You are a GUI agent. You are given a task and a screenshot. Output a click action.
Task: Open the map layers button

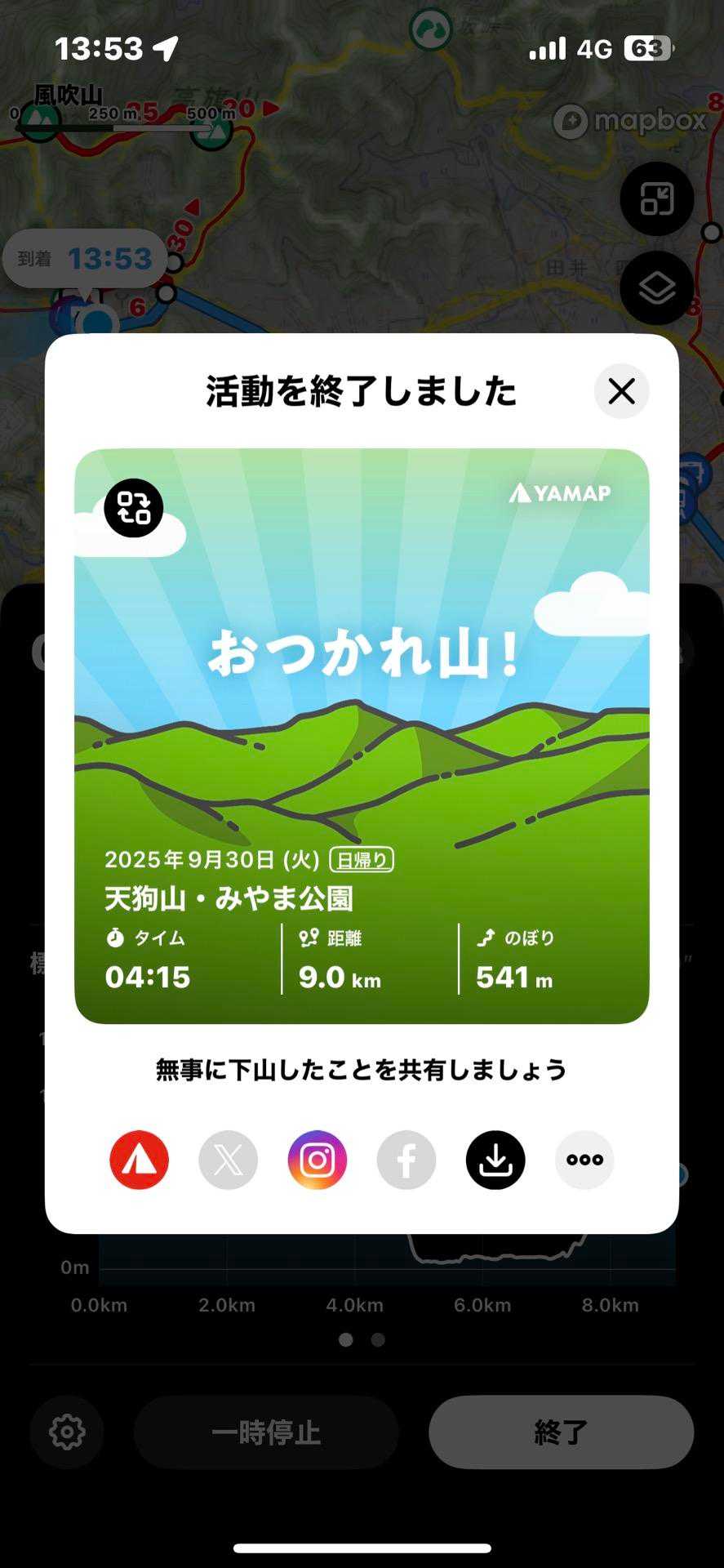656,288
